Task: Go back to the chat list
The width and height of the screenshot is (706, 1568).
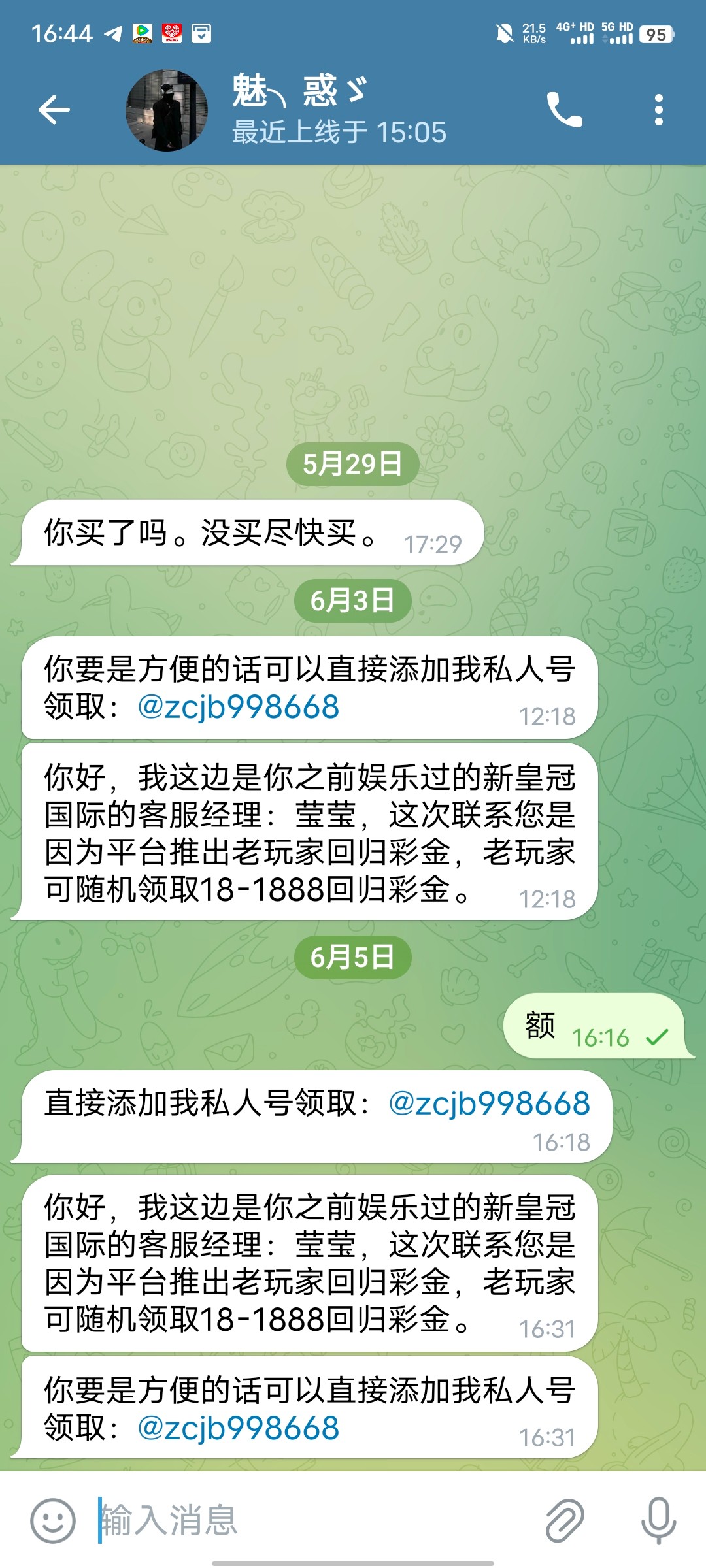Action: pyautogui.click(x=54, y=110)
